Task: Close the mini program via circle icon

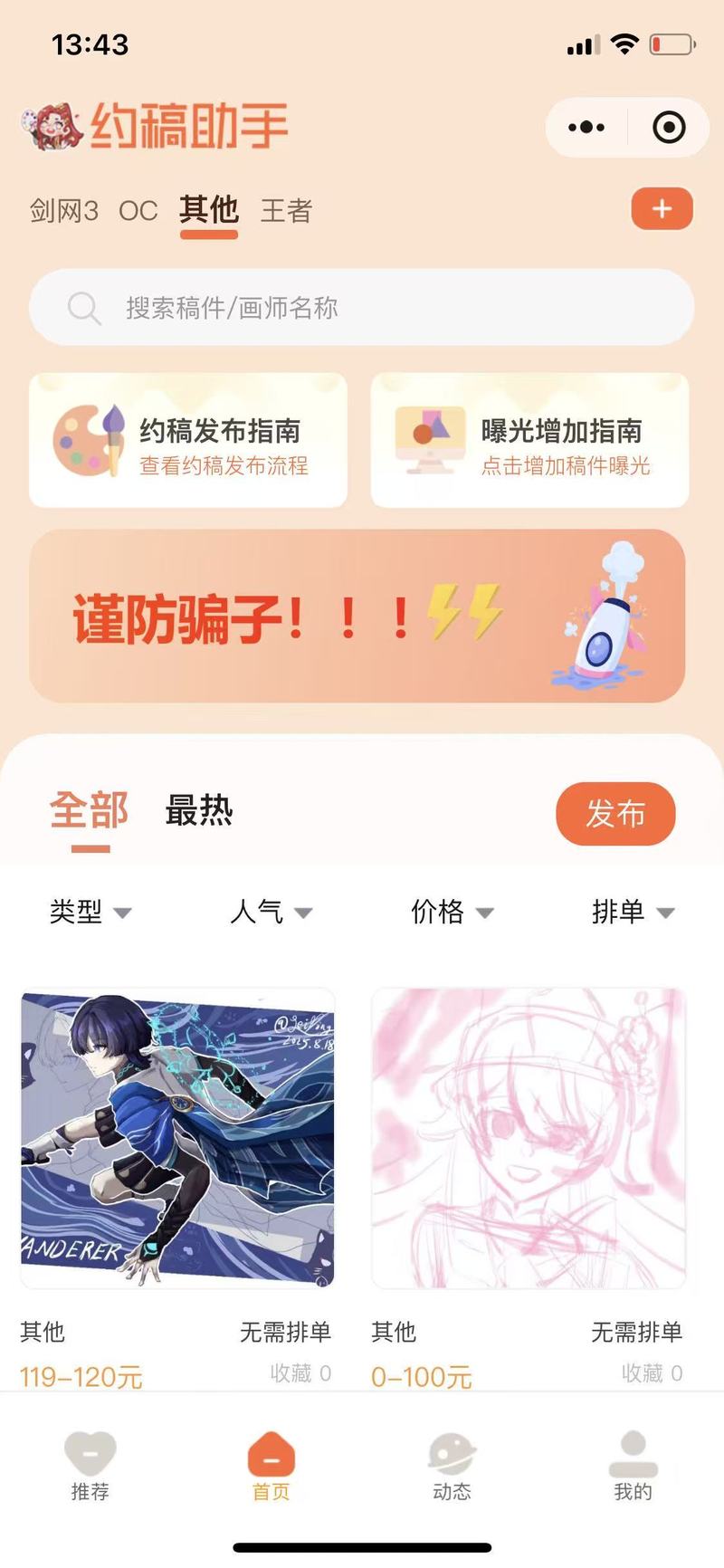Action: (669, 128)
